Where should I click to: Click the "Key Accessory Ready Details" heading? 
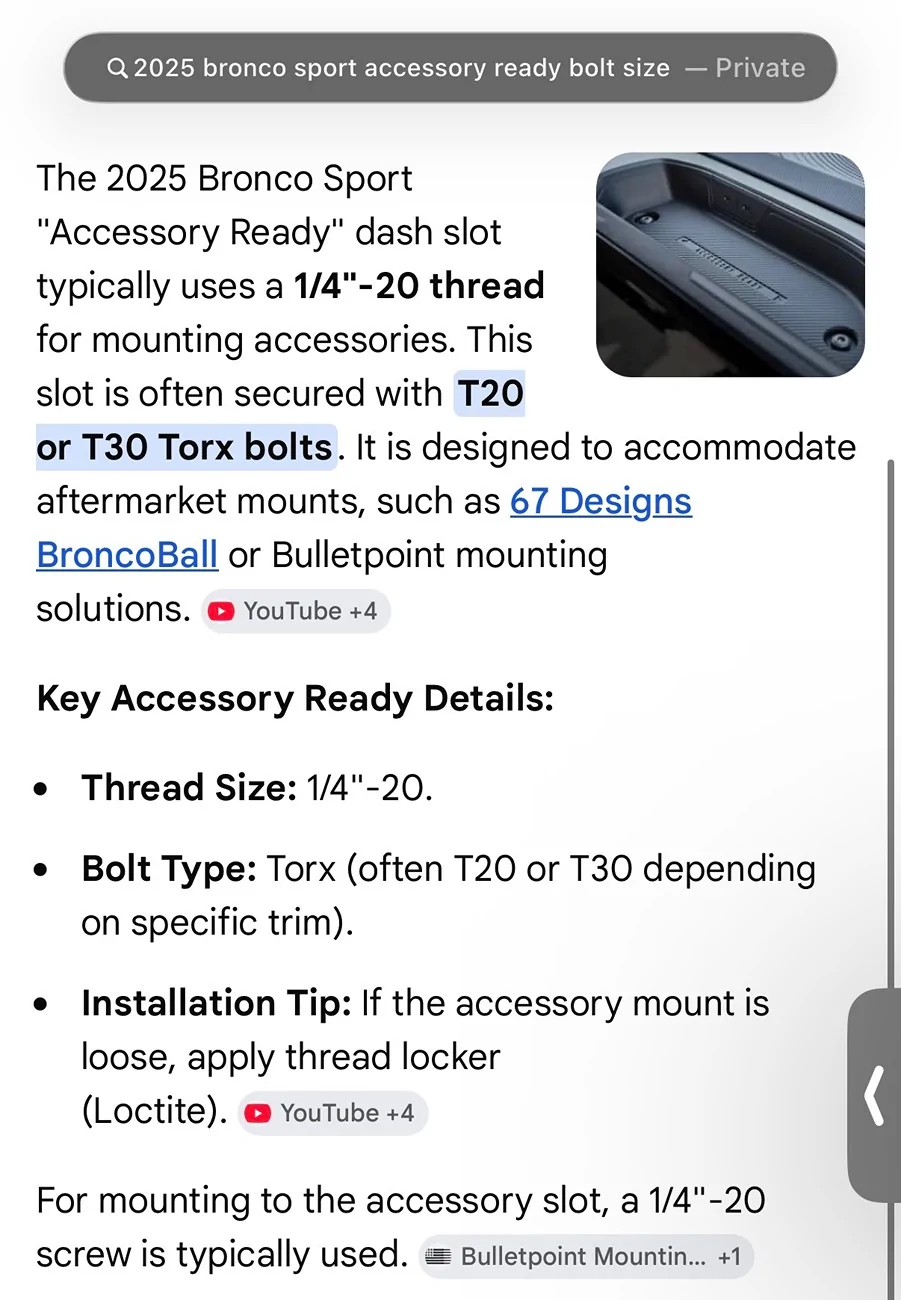(x=295, y=698)
